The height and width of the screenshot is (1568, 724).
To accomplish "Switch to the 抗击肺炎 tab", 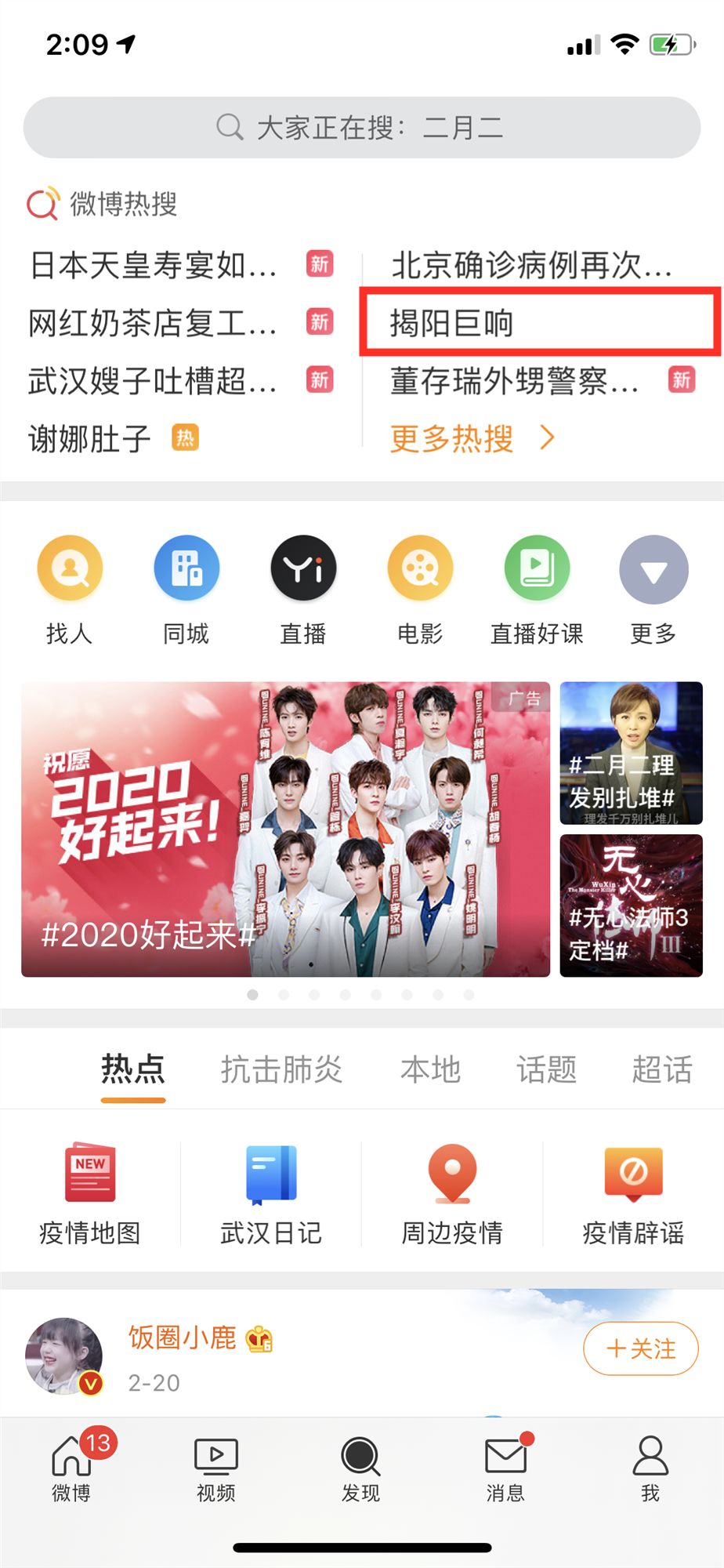I will click(281, 1069).
